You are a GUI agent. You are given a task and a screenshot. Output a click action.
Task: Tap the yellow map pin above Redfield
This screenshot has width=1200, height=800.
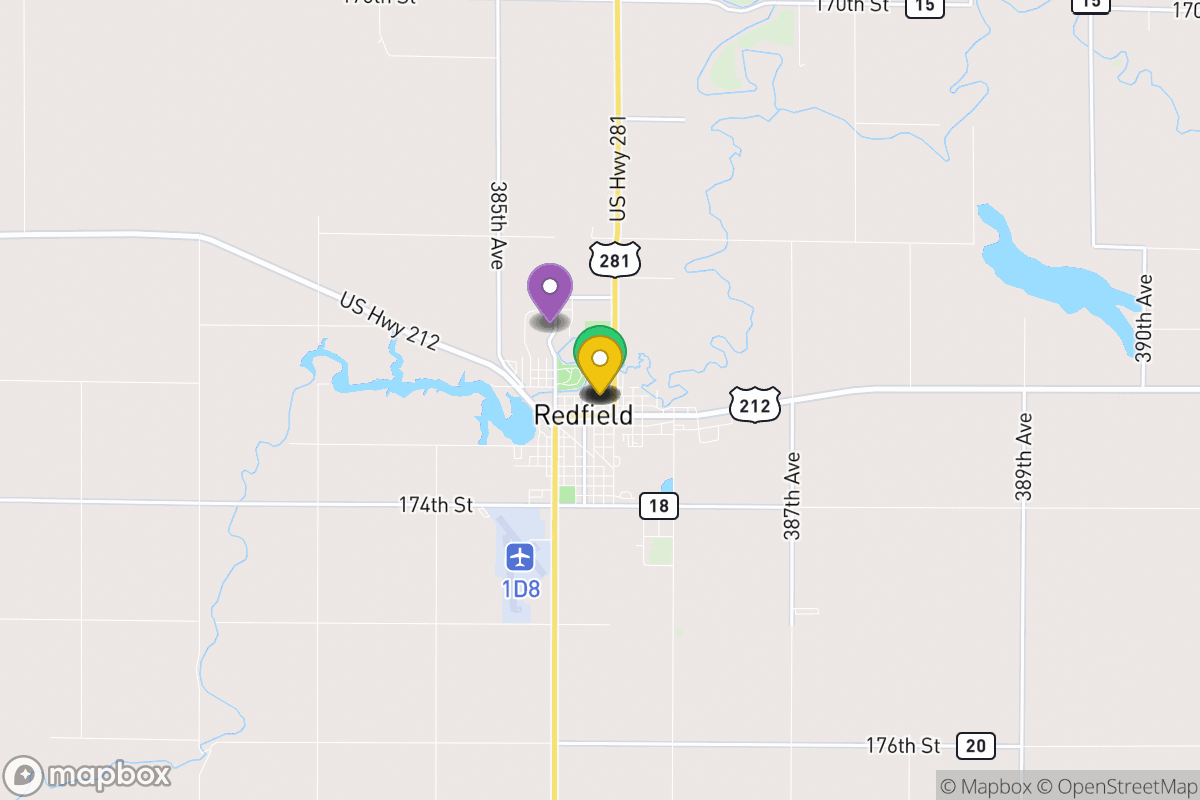[600, 362]
